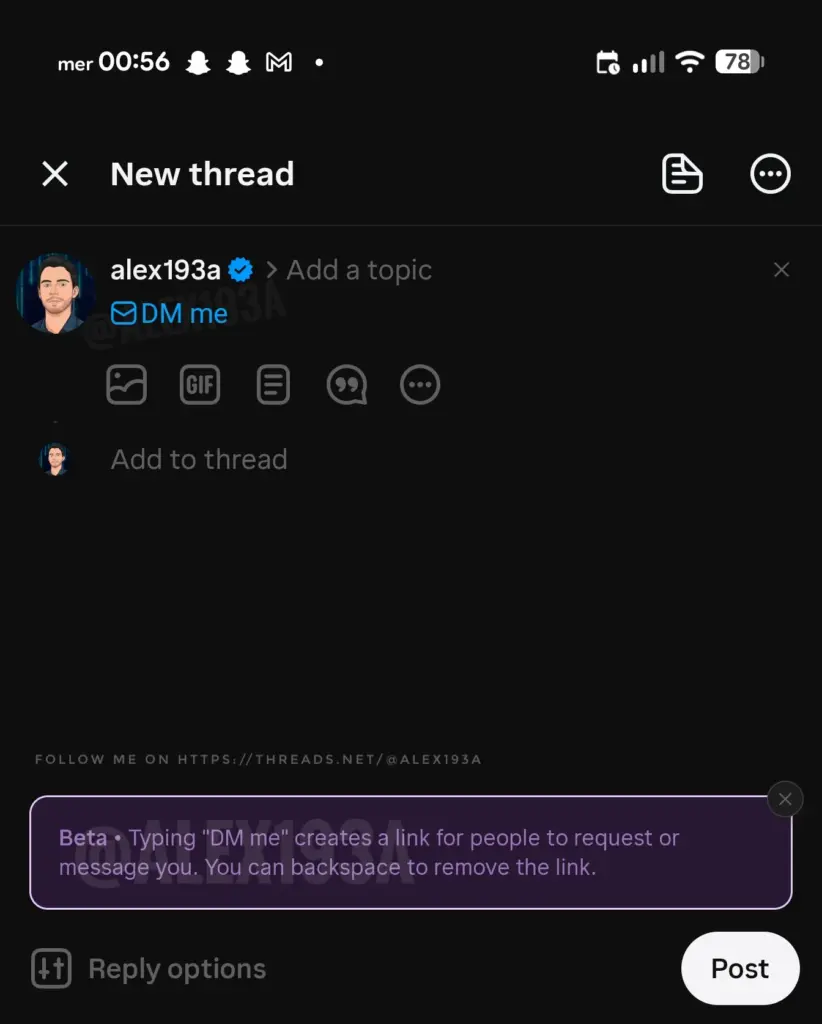
Task: Remove the current thread post
Action: tap(781, 269)
